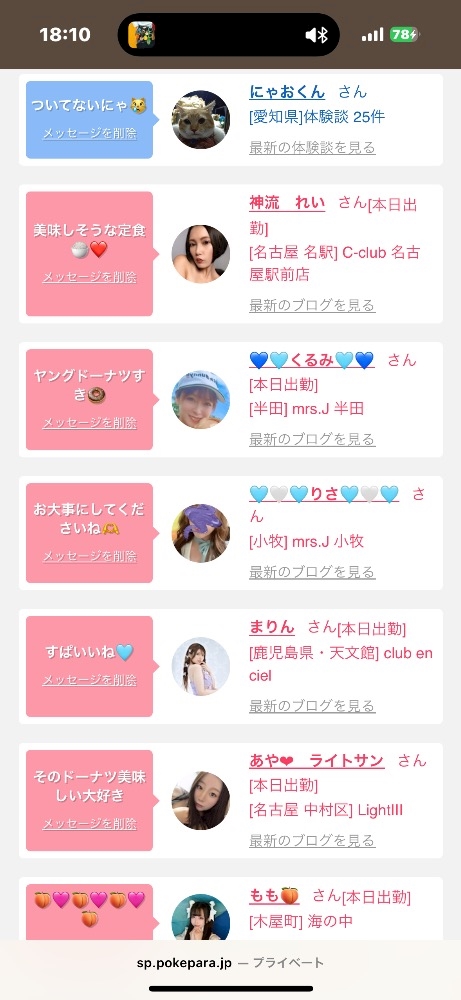Delete the ついてないにゃ message
Screen dimensions: 461x1000
89,133
